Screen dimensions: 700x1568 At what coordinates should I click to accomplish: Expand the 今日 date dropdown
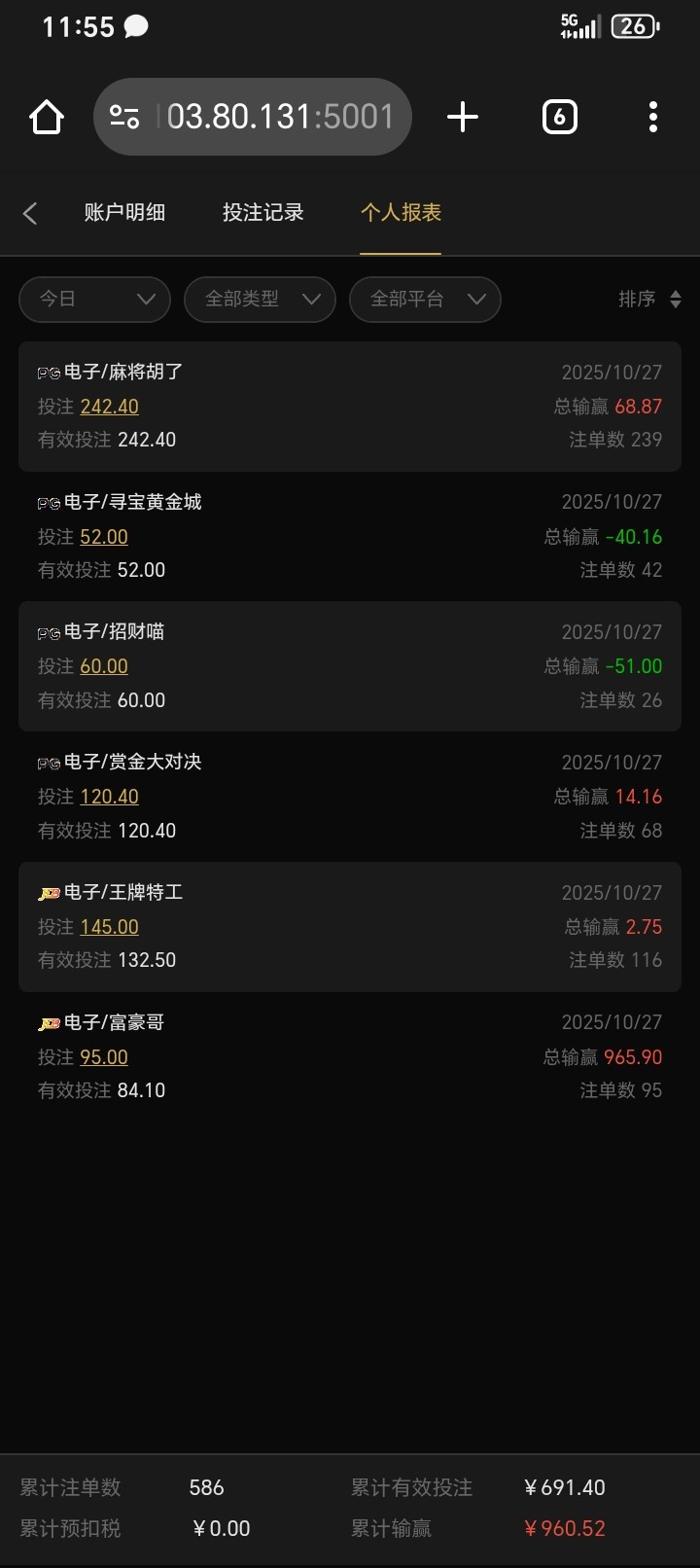pos(94,300)
